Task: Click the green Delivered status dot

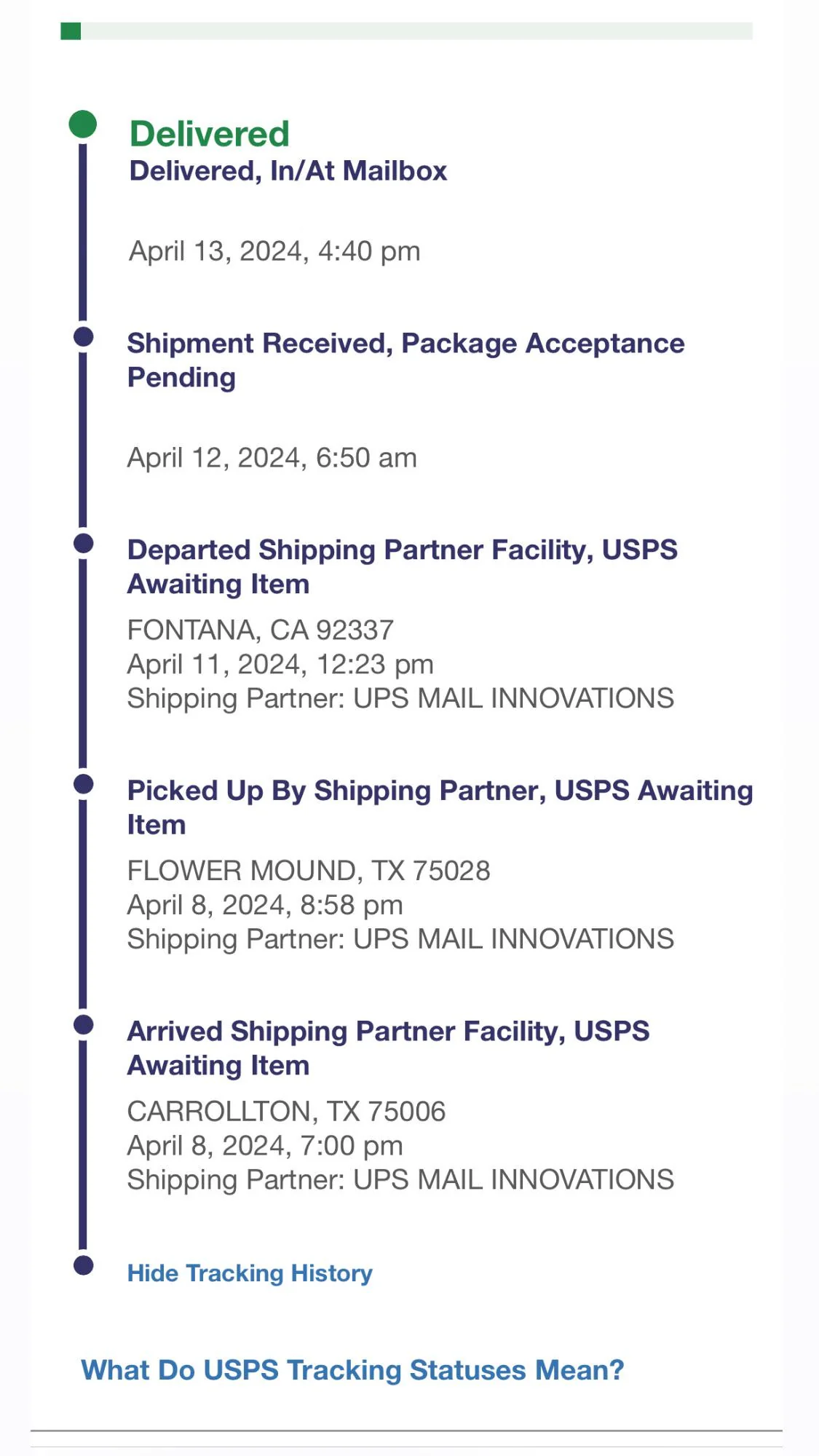Action: tap(82, 124)
